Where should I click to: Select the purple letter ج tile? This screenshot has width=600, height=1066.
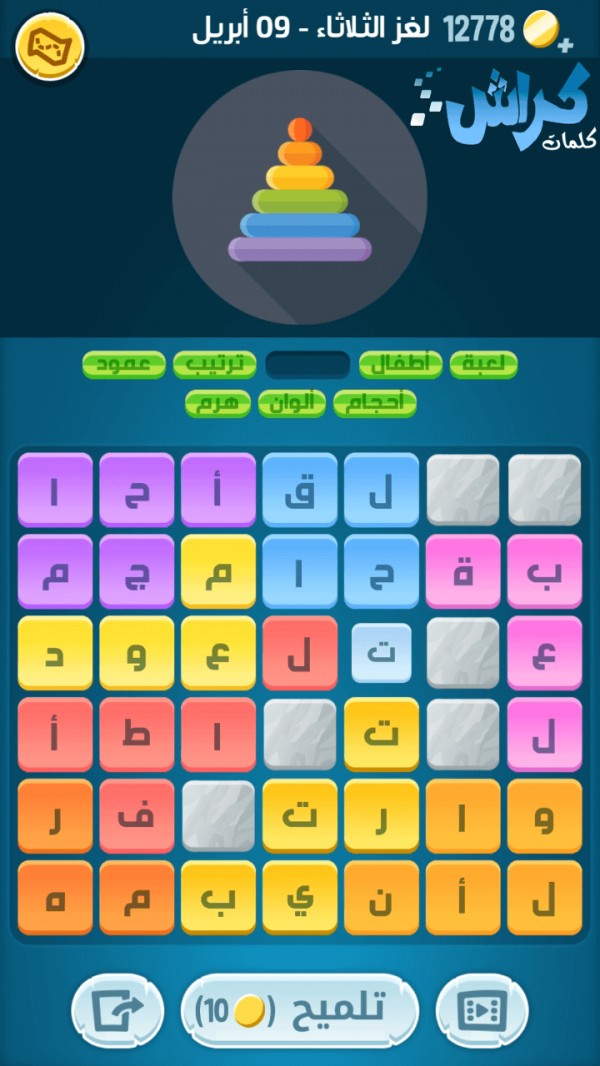click(137, 572)
